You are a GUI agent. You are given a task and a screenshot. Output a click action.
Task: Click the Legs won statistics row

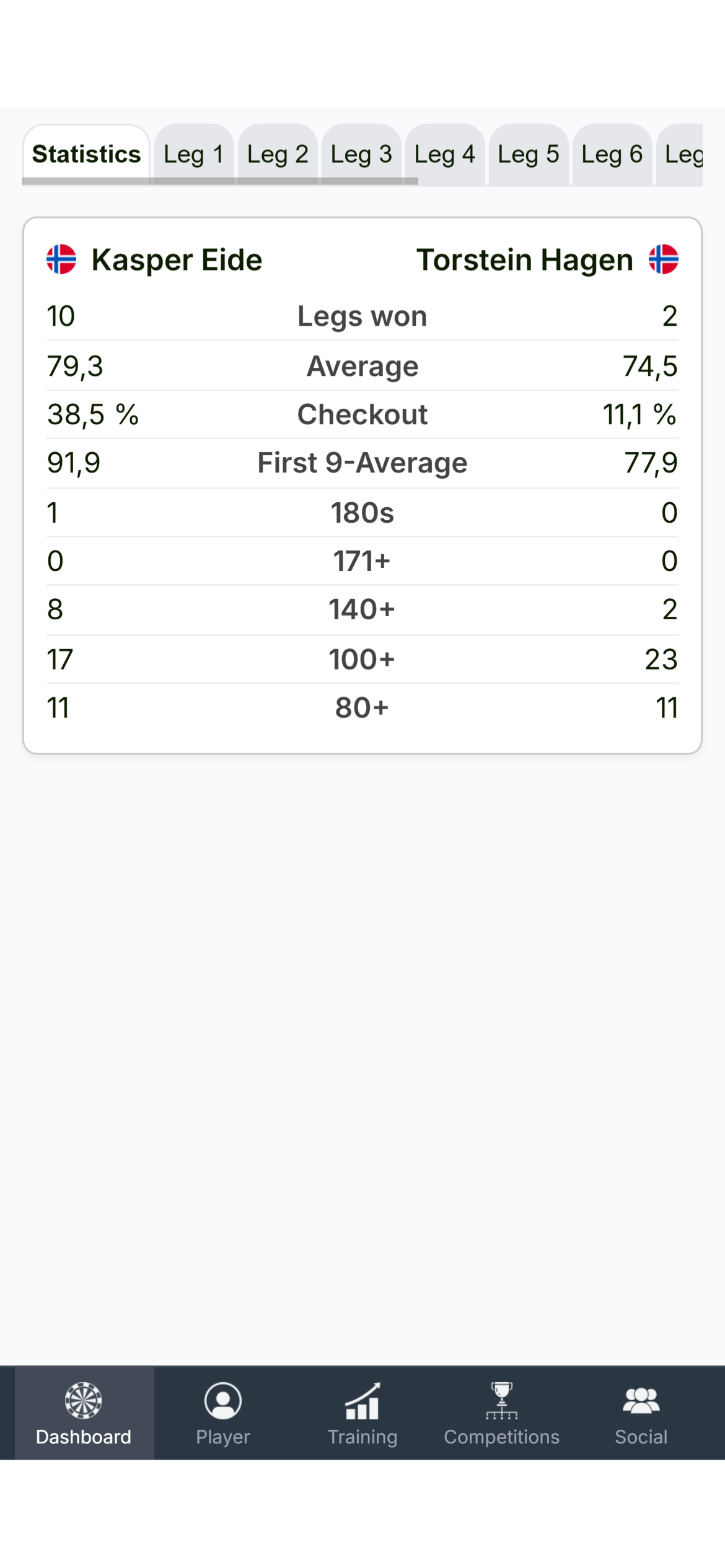[362, 315]
